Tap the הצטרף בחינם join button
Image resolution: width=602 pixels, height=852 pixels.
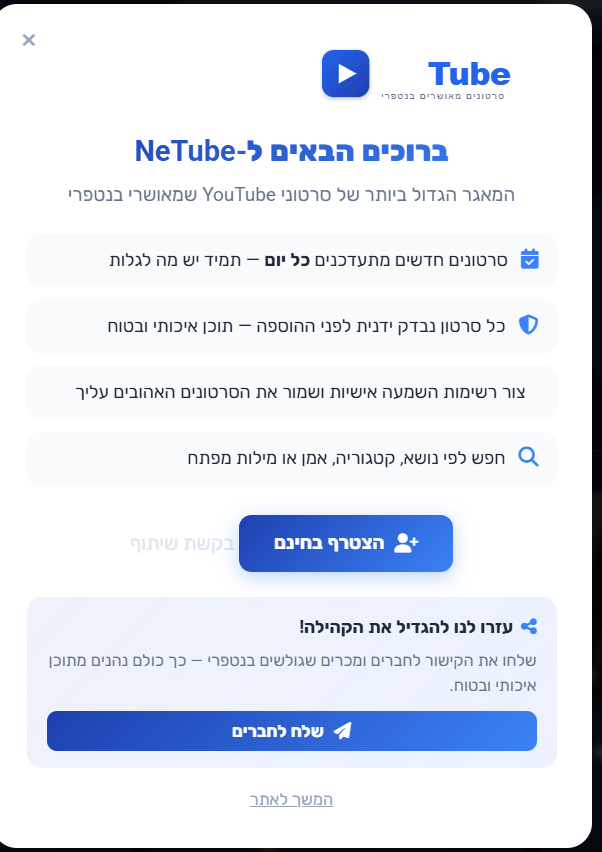[x=346, y=543]
